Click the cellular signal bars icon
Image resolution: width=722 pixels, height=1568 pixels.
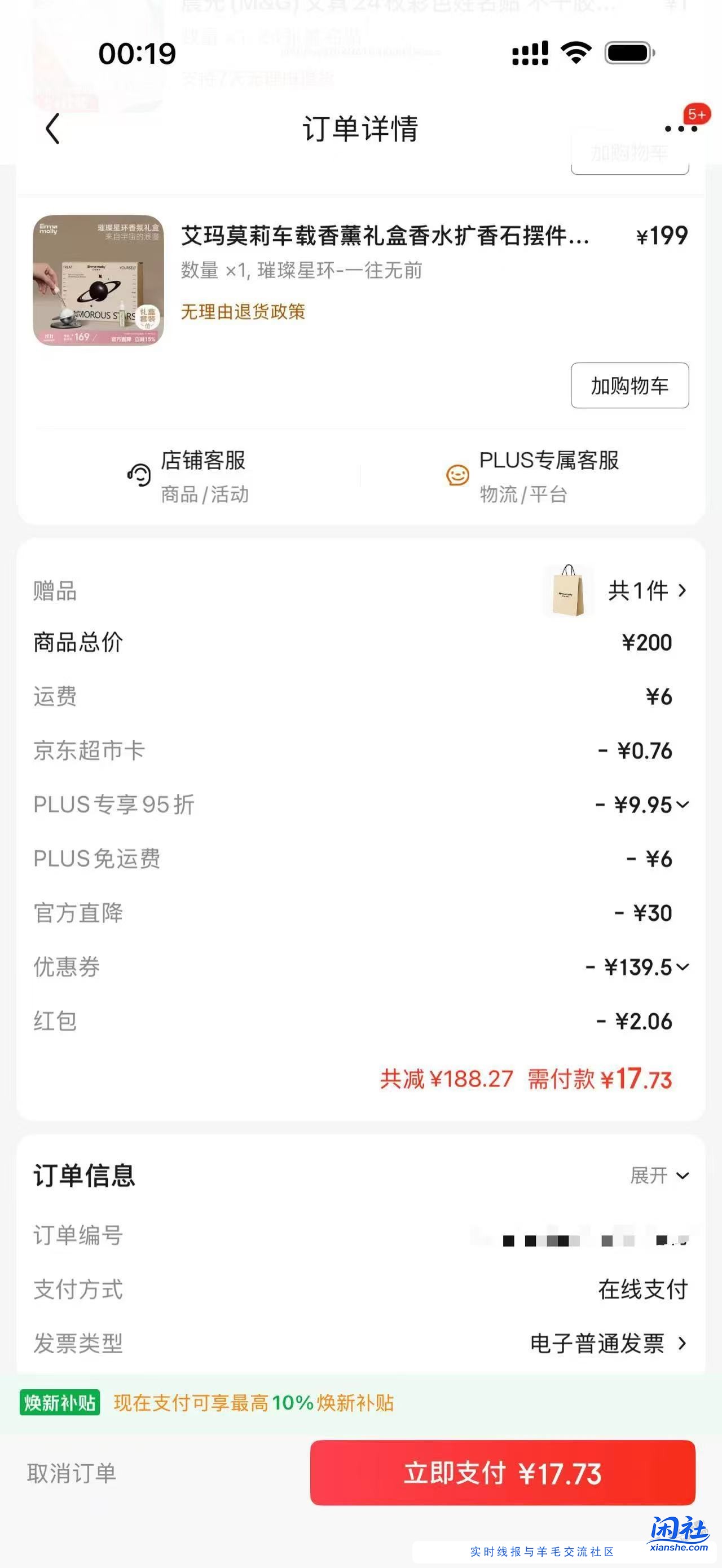tap(530, 54)
